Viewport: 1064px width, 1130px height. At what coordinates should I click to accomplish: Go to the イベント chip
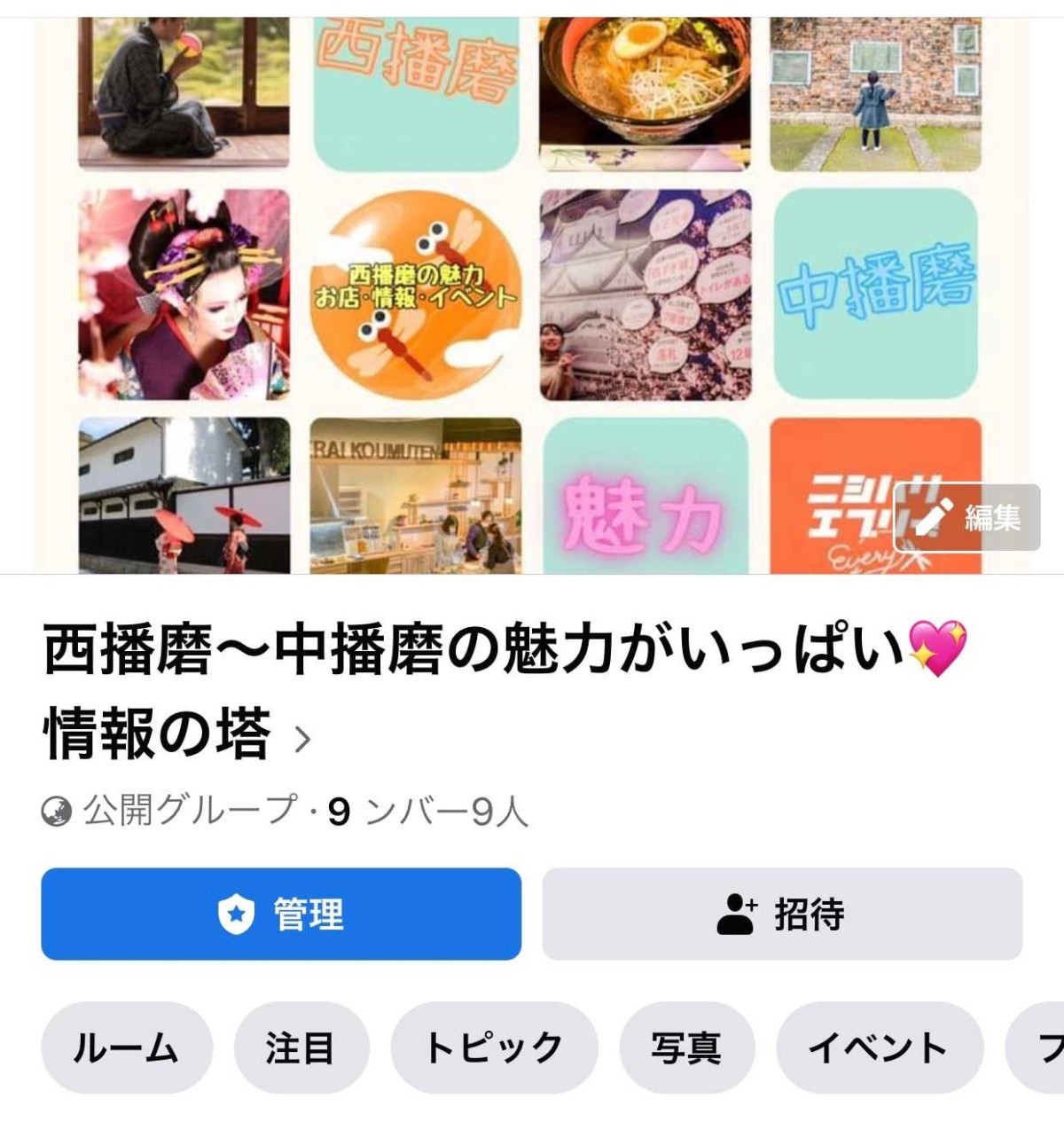click(879, 1048)
